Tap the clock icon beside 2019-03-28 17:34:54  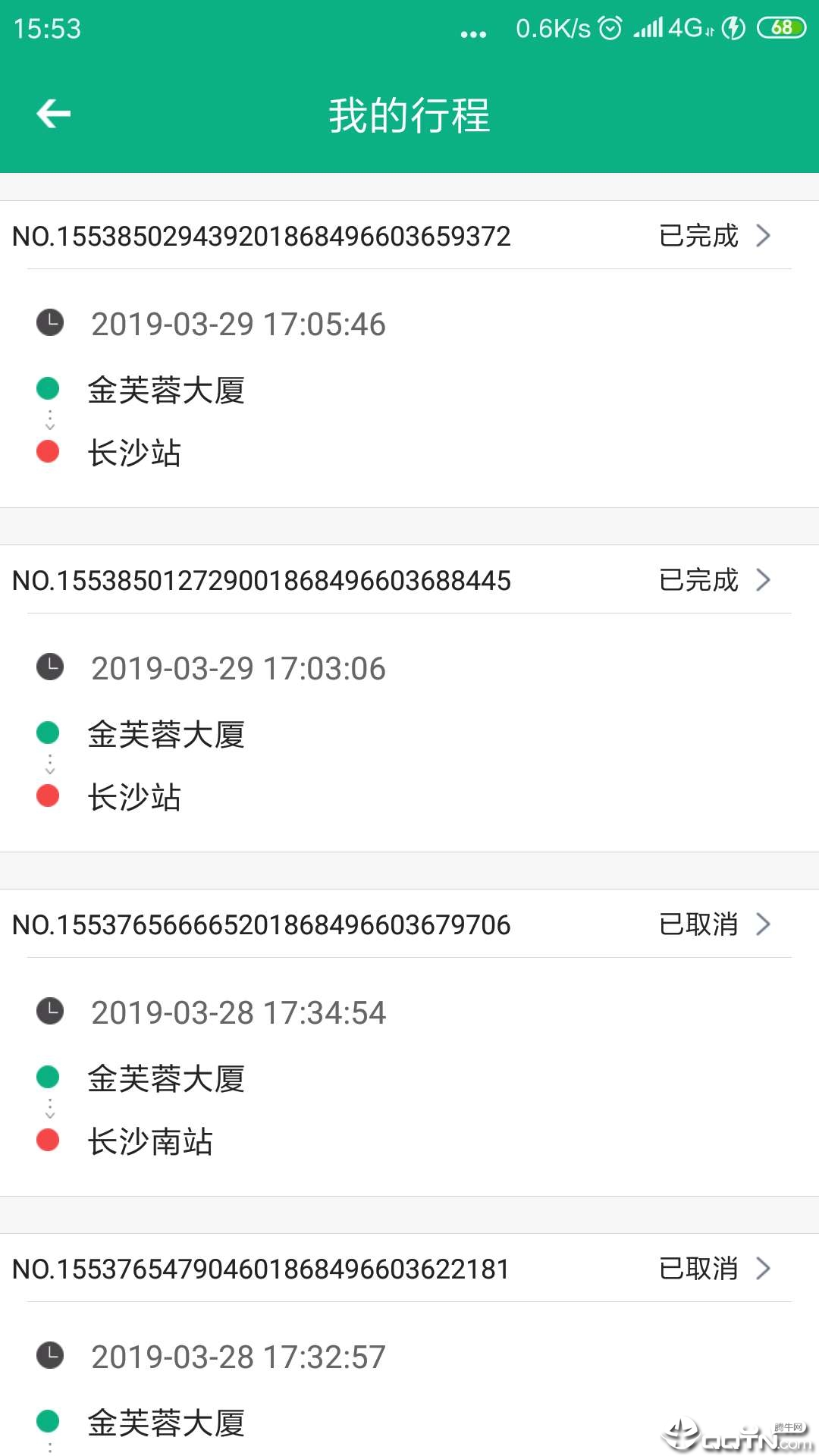pos(50,1012)
